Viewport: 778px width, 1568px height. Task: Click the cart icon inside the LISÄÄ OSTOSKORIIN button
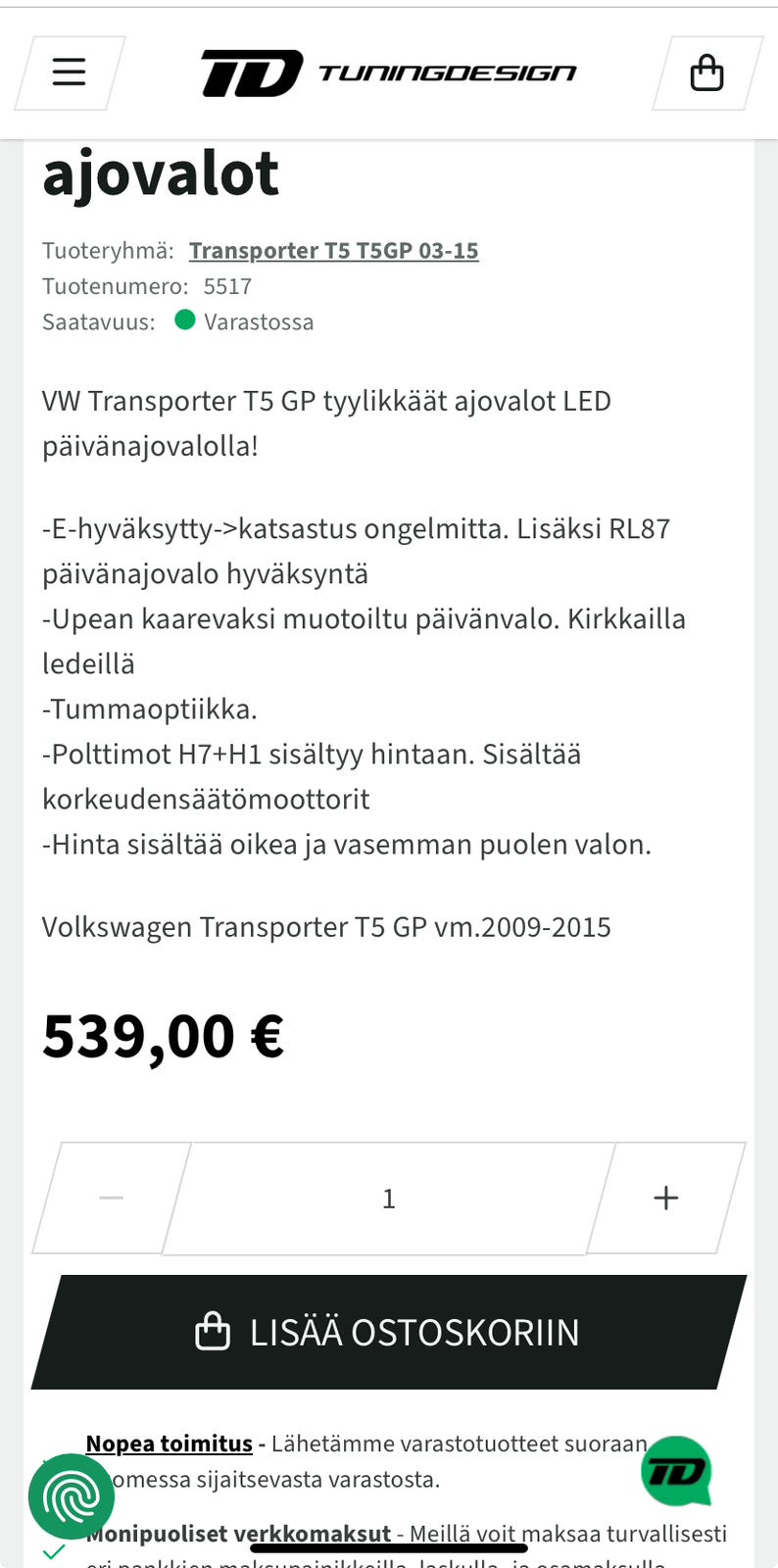(214, 1331)
